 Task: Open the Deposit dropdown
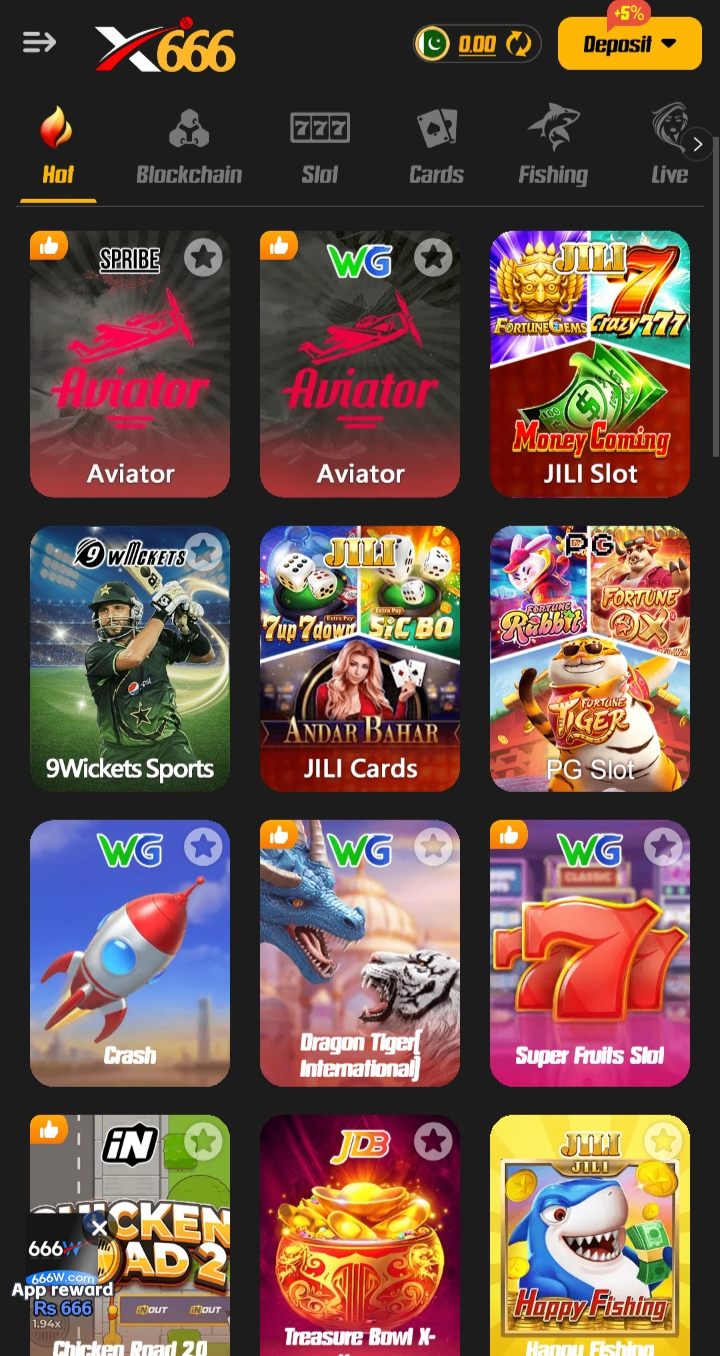pyautogui.click(x=629, y=44)
